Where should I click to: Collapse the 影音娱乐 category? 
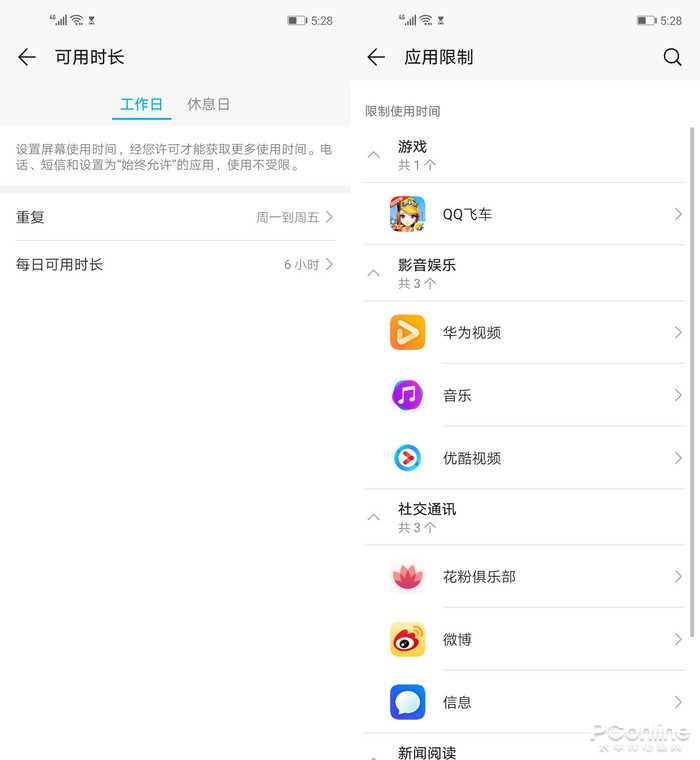click(374, 273)
